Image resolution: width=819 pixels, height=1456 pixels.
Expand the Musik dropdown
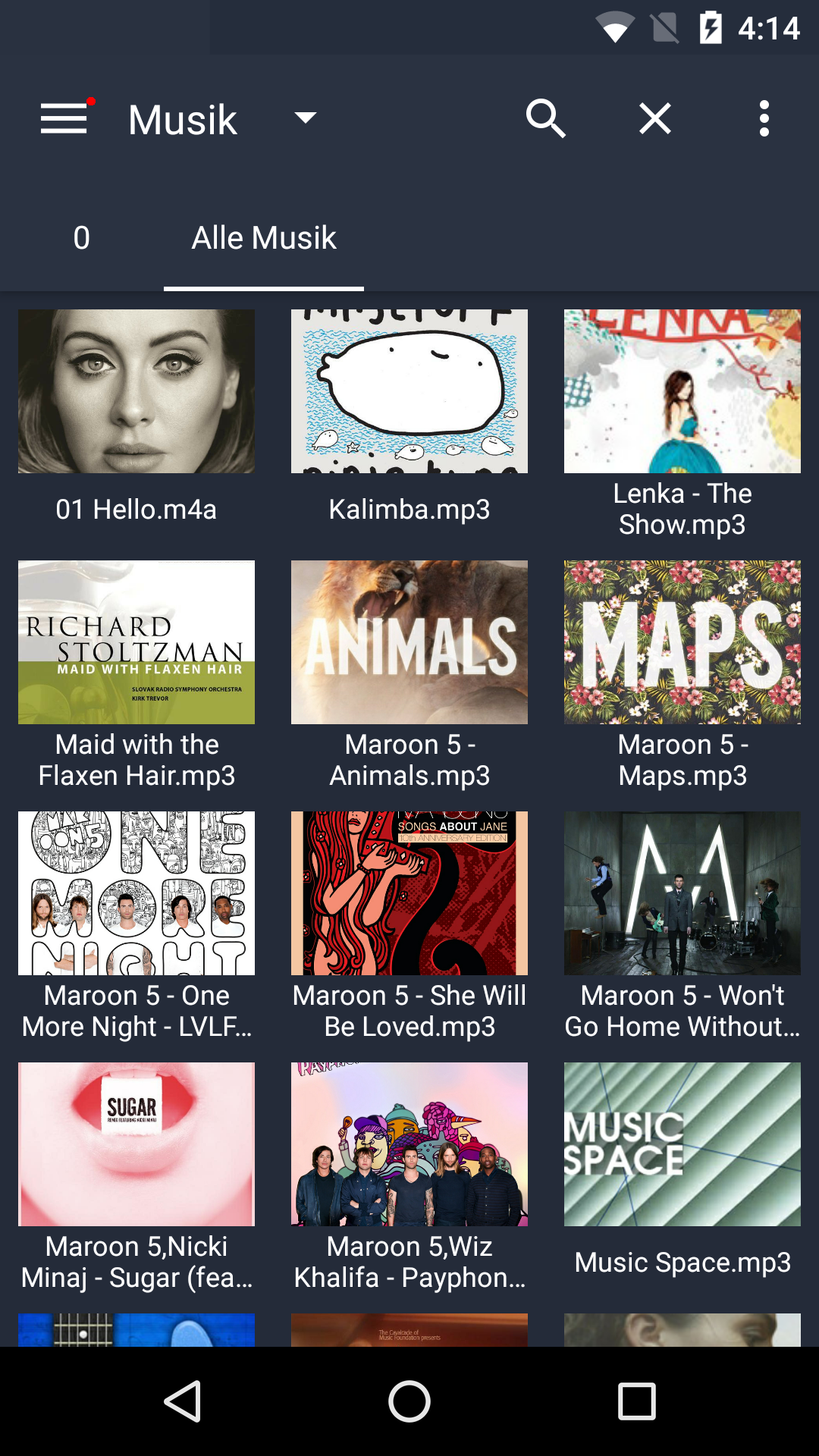coord(305,118)
